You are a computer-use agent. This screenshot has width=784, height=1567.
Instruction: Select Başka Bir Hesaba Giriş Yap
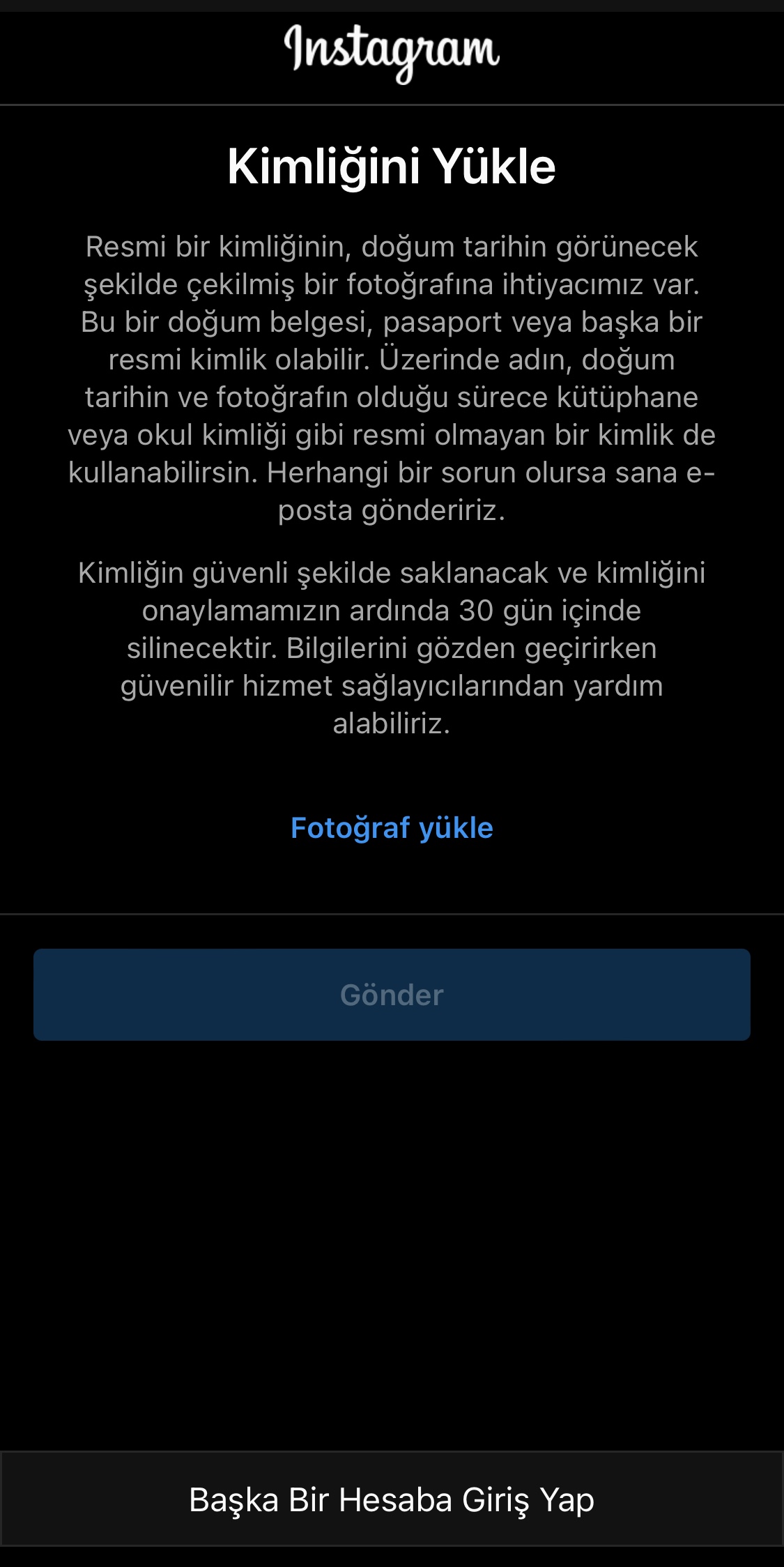[x=392, y=1499]
